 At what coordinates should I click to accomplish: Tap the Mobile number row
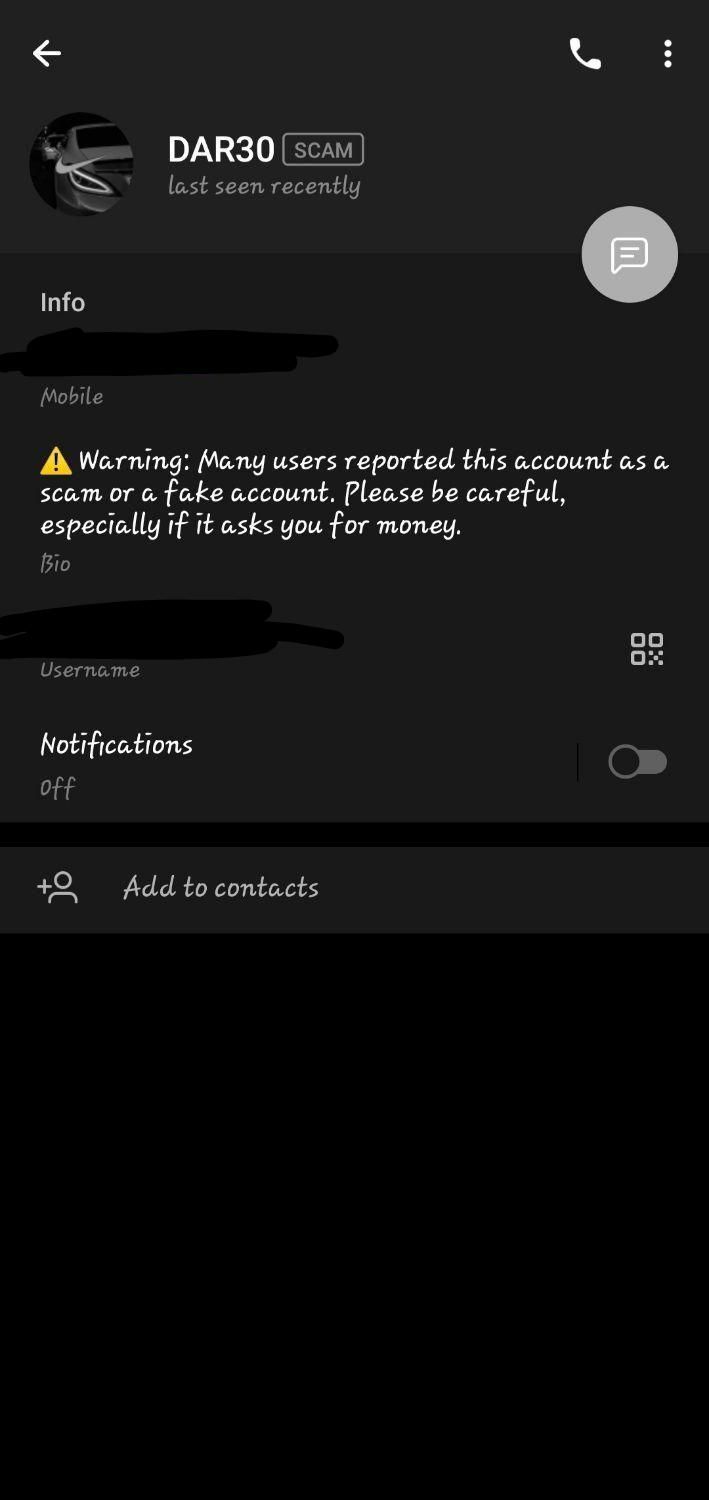pos(200,368)
